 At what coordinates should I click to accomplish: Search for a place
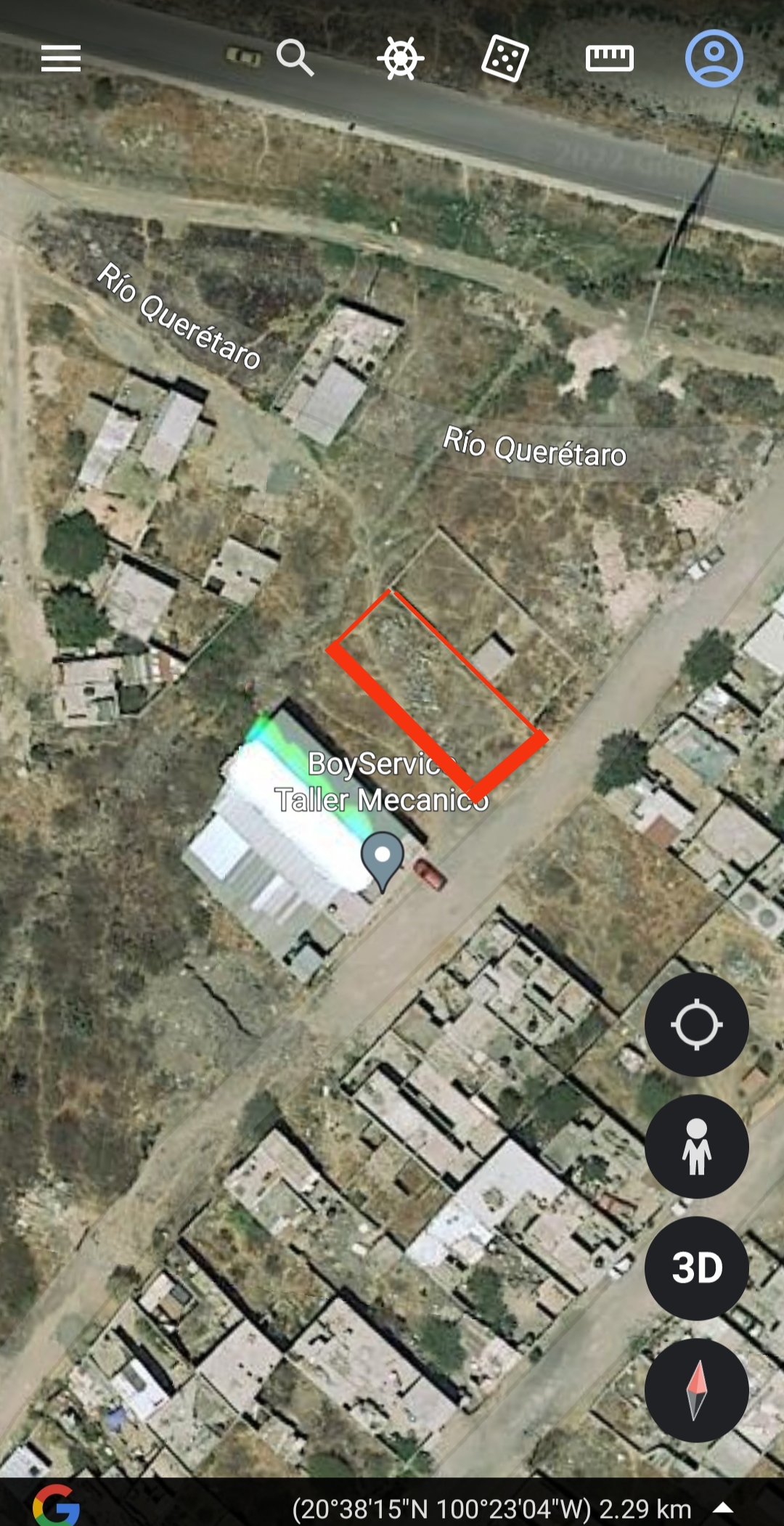(x=295, y=57)
